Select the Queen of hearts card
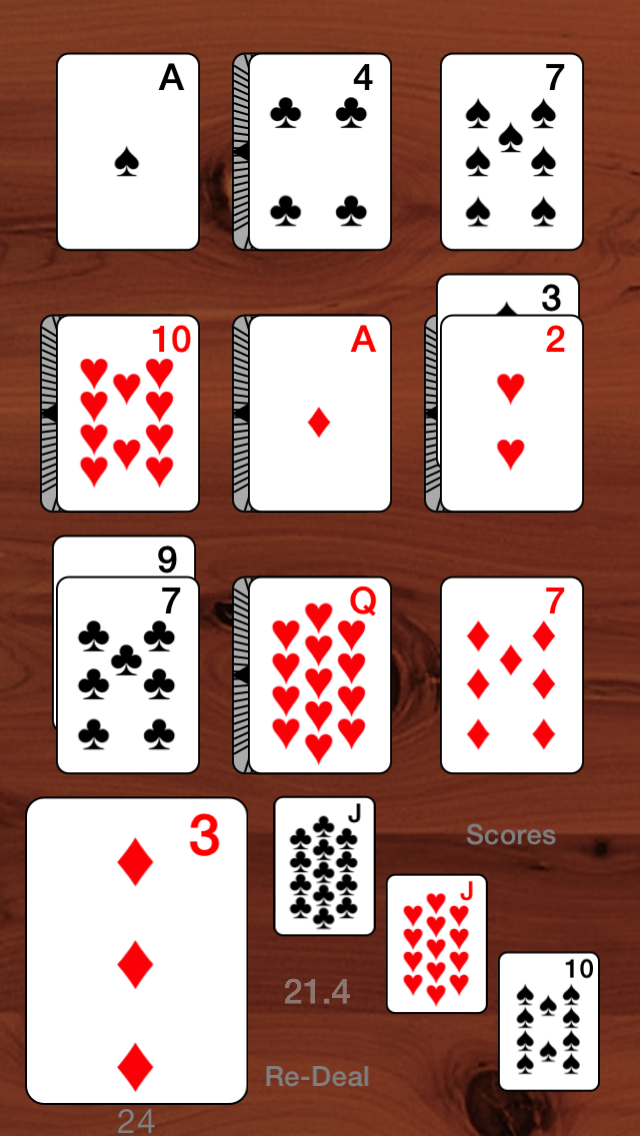This screenshot has height=1136, width=640. pyautogui.click(x=320, y=674)
